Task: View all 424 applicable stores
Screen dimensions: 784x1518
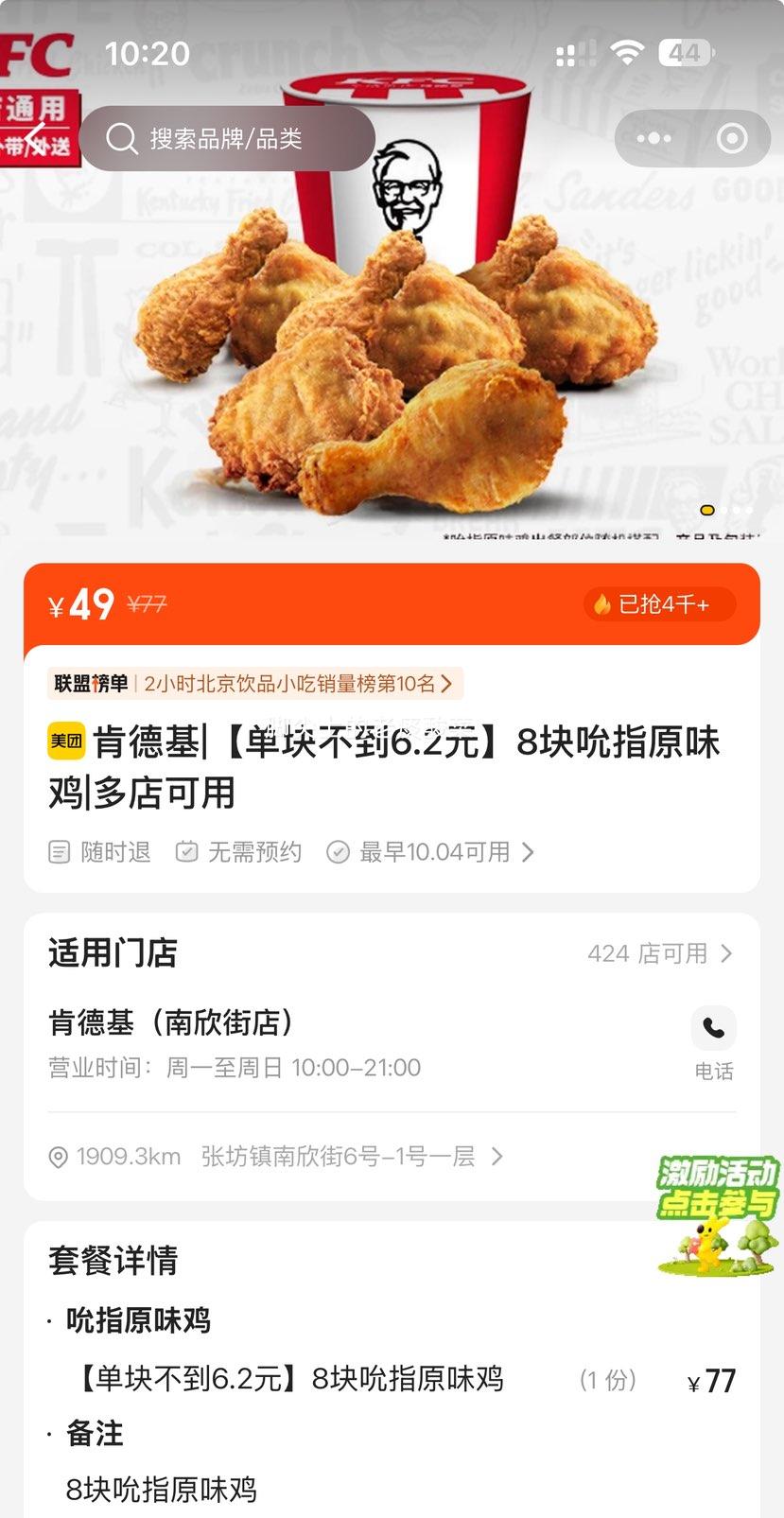Action: [x=659, y=953]
